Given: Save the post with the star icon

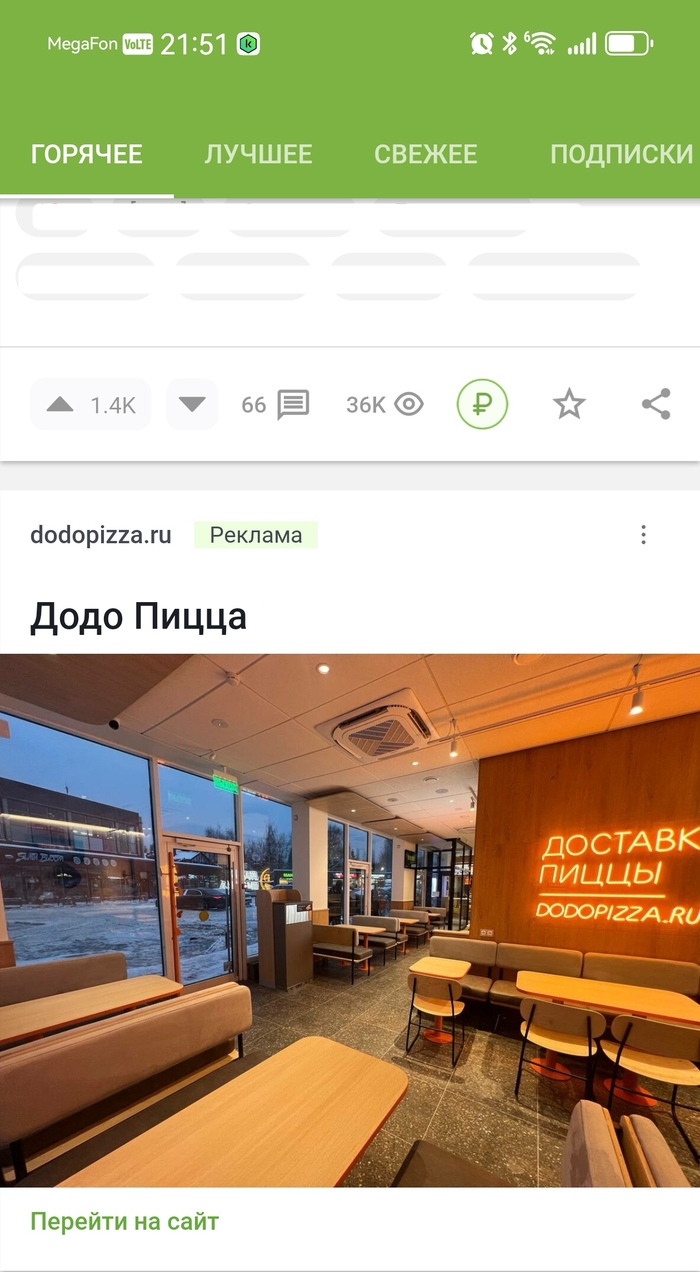Looking at the screenshot, I should [x=569, y=404].
